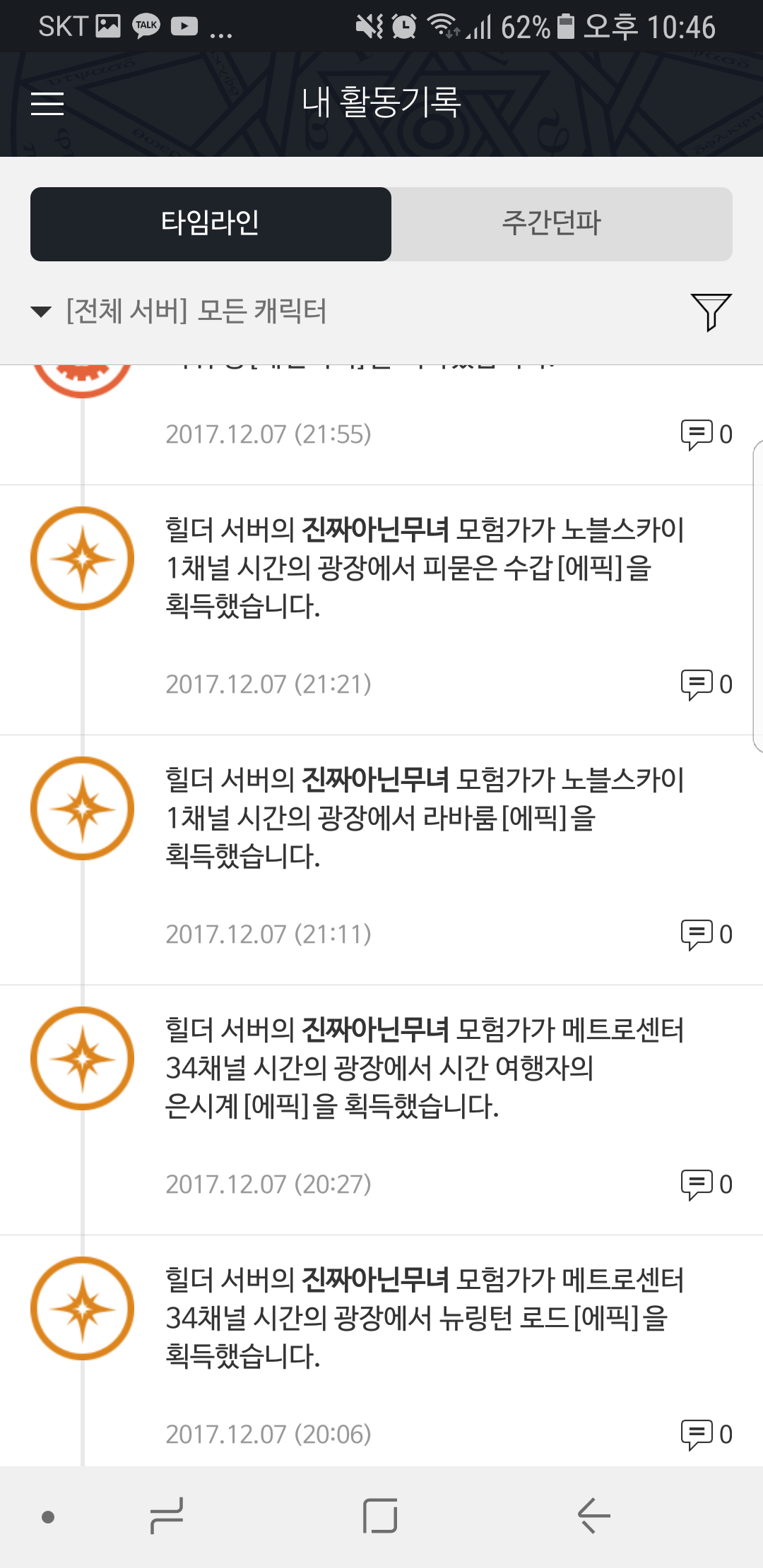The image size is (763, 1568).
Task: Open comments on the 라바룸 entry
Action: point(706,934)
